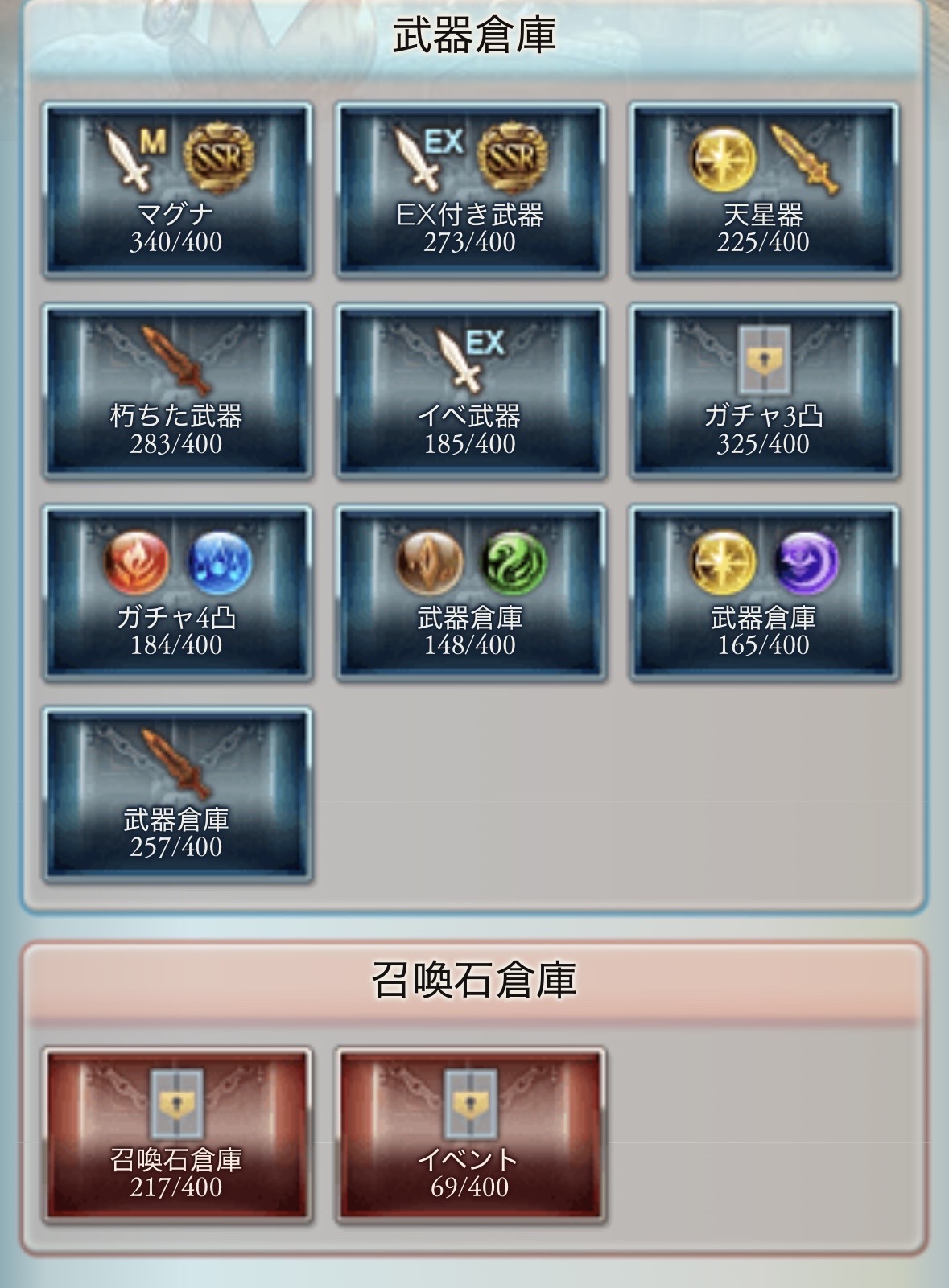This screenshot has height=1288, width=949.
Task: Select the 天星器 weapon stash
Action: click(x=764, y=190)
